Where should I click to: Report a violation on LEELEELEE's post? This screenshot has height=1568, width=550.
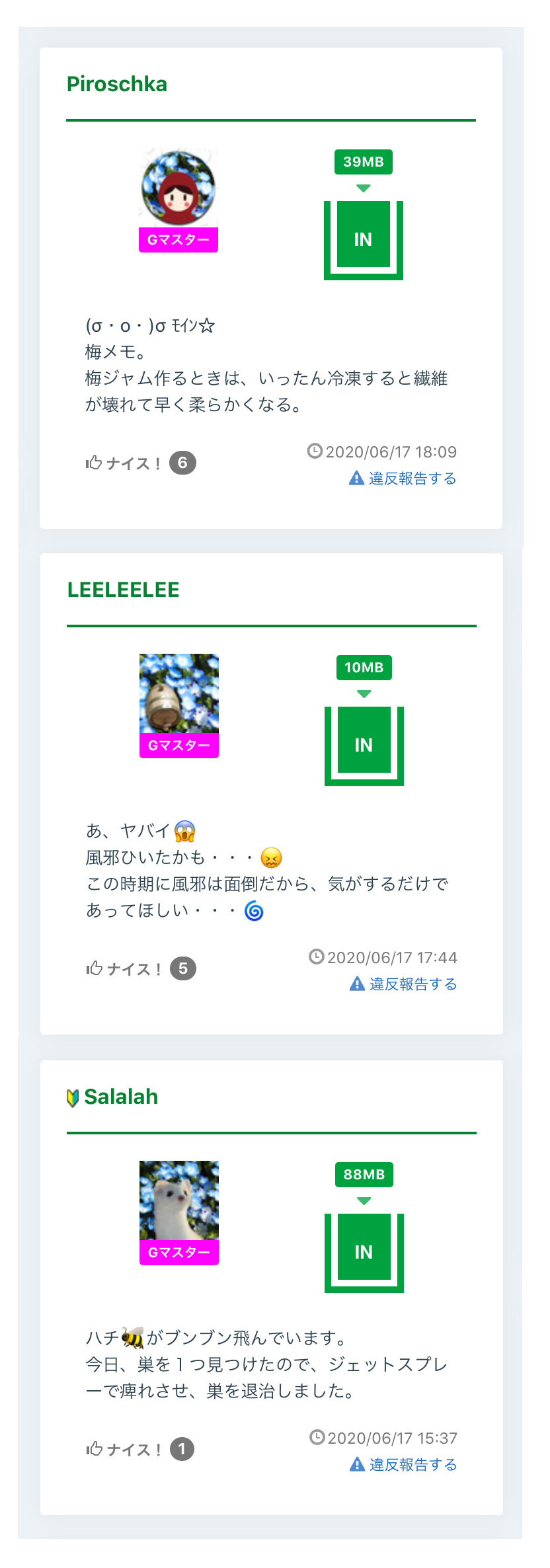tap(403, 984)
